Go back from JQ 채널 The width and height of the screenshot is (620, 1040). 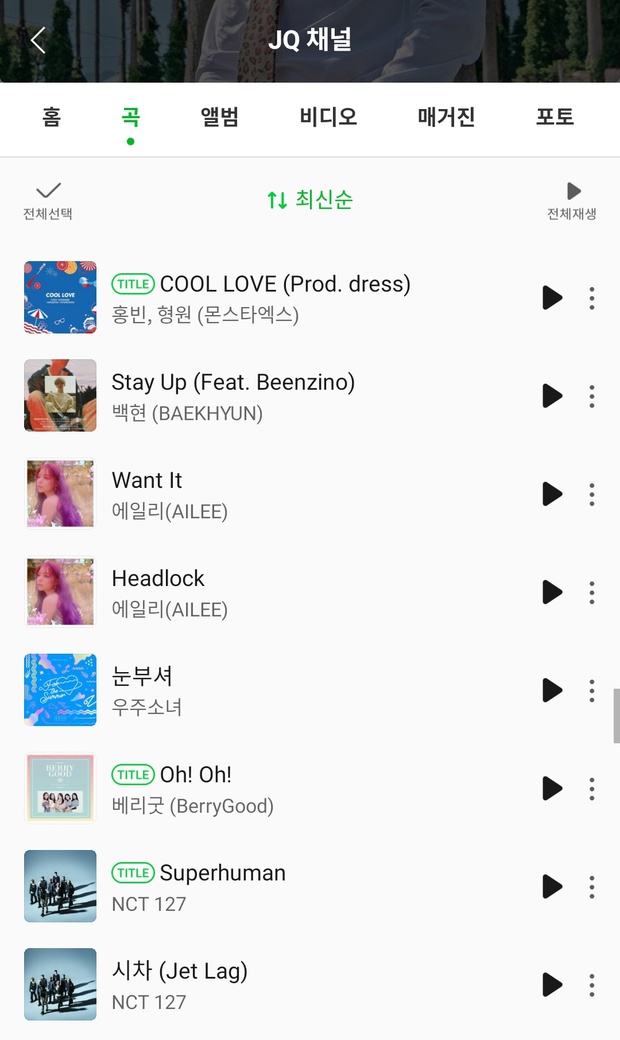(38, 40)
